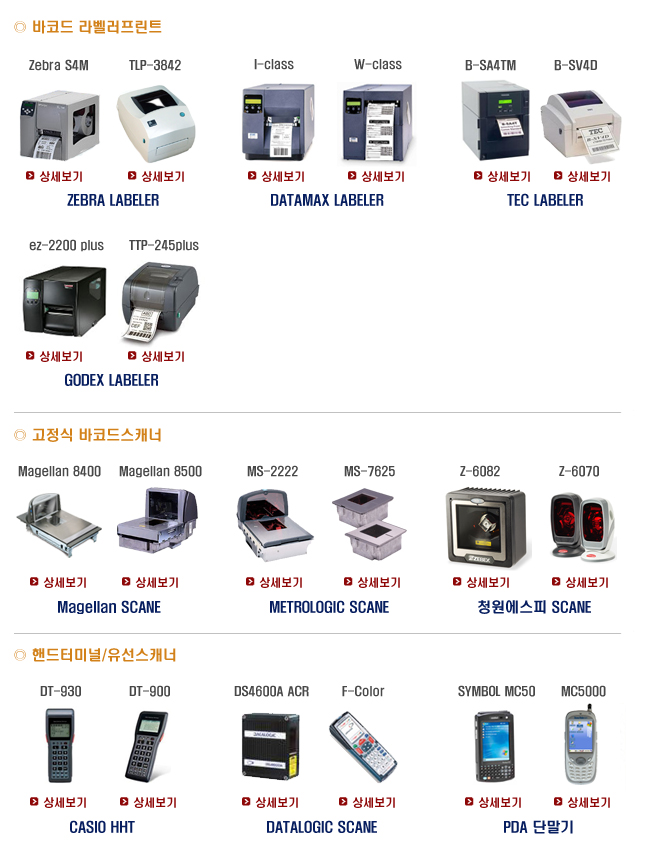Open 상세보기 under I-class
The width and height of the screenshot is (650, 851).
tap(283, 177)
